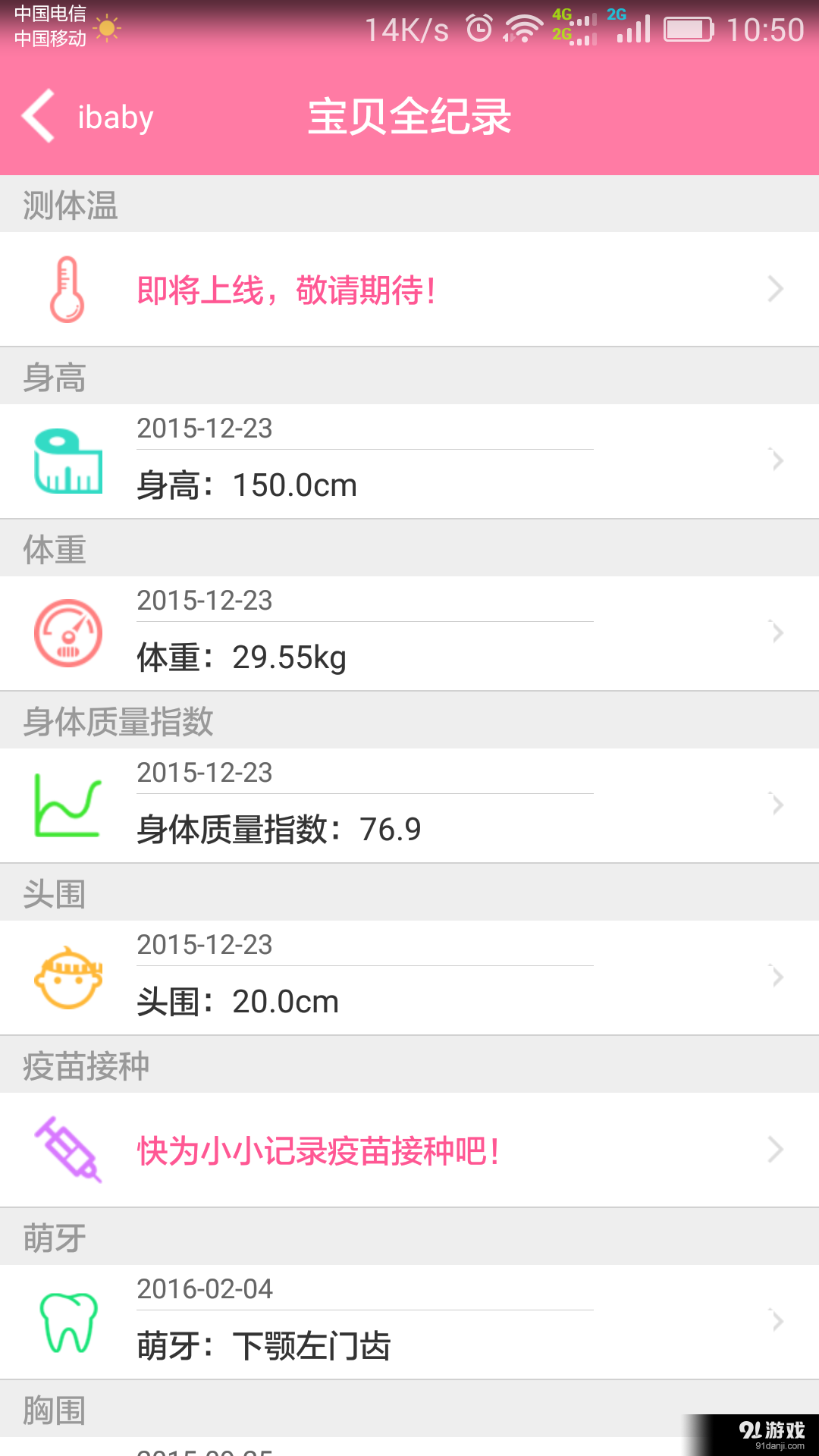Tap the back arrow next to ibaby
Viewport: 819px width, 1456px height.
pyautogui.click(x=36, y=117)
